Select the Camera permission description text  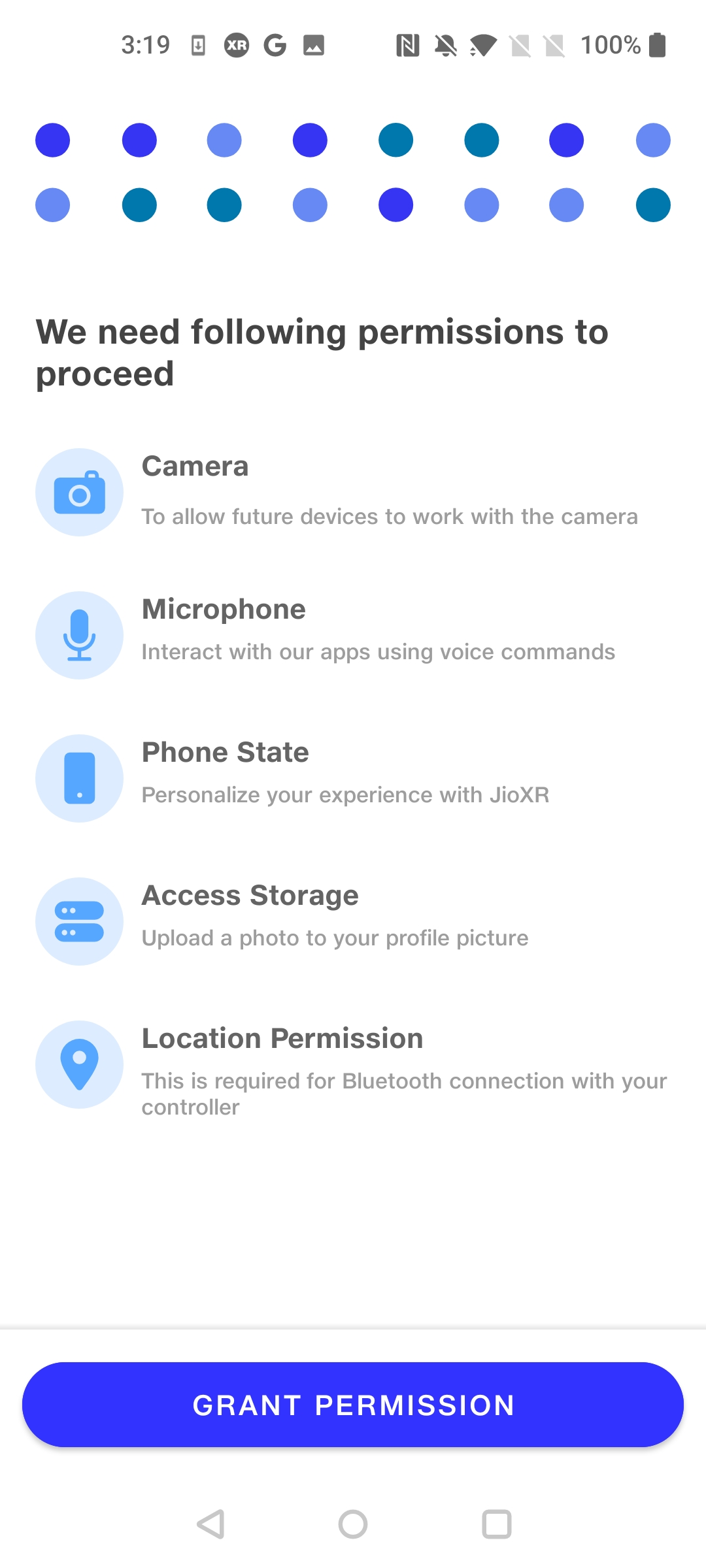point(390,516)
